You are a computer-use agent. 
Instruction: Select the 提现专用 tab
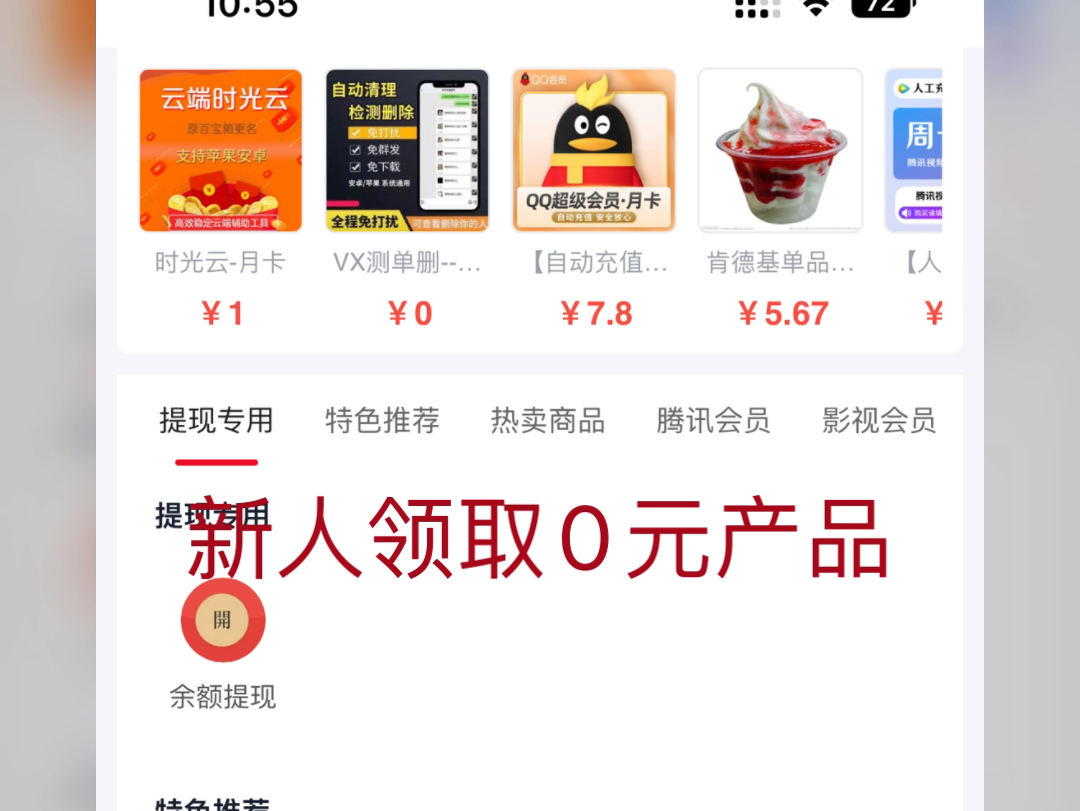[x=216, y=421]
